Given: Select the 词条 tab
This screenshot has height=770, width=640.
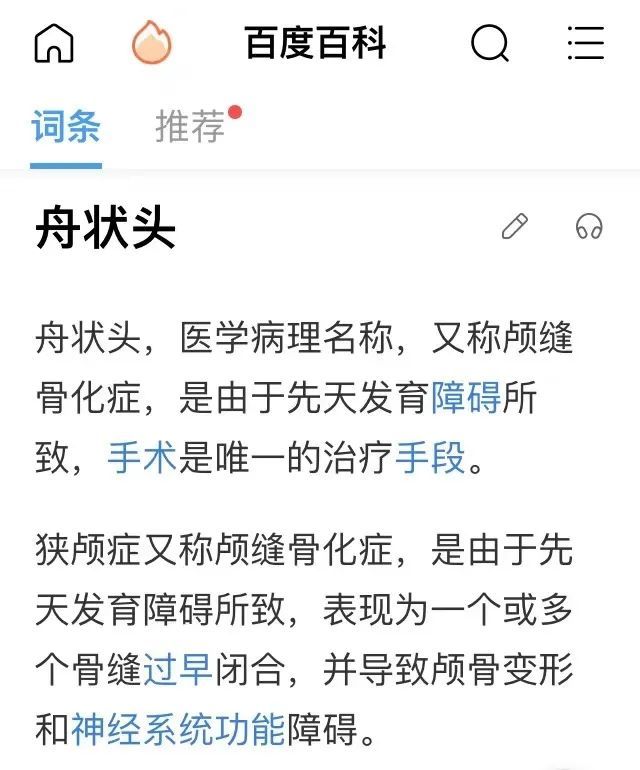Looking at the screenshot, I should (66, 128).
